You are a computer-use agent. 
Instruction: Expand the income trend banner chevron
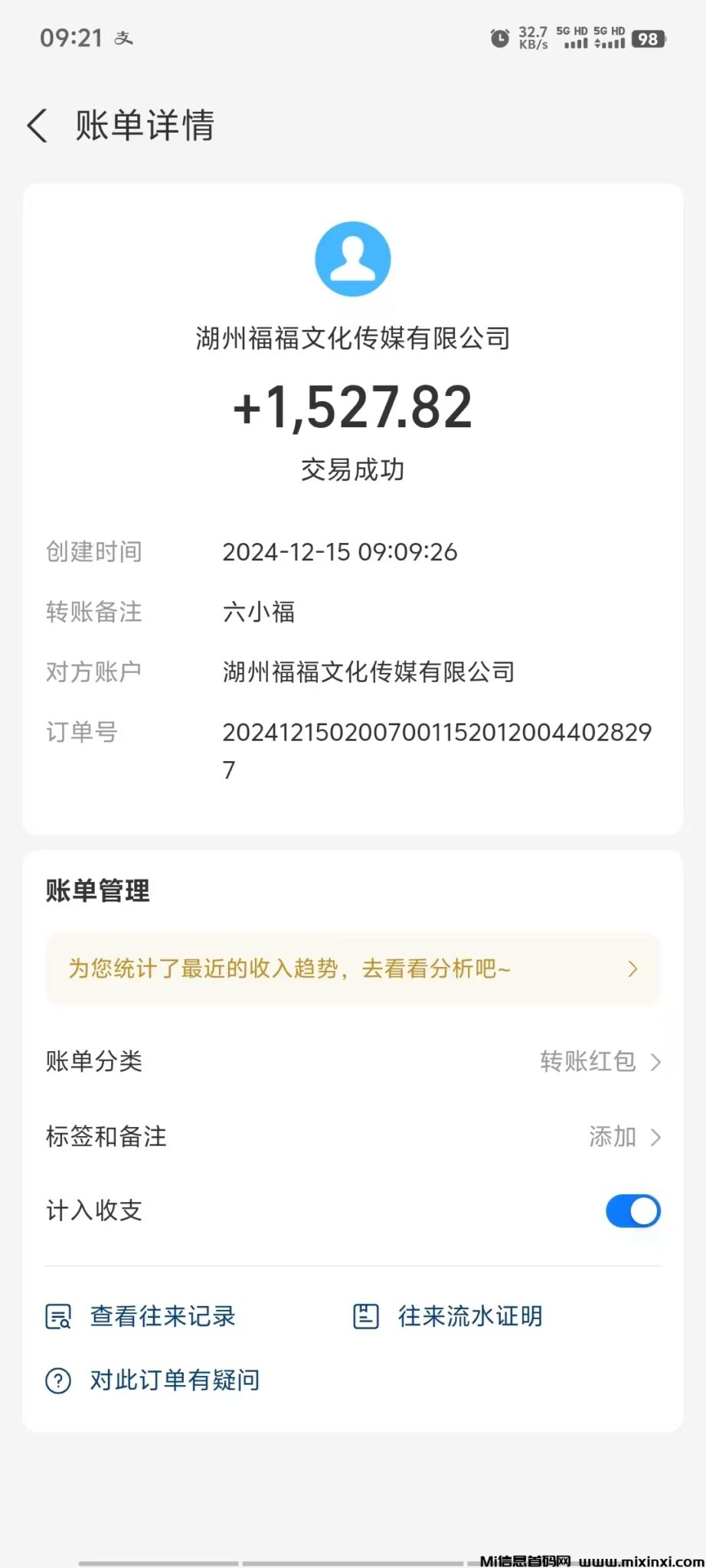tap(632, 969)
